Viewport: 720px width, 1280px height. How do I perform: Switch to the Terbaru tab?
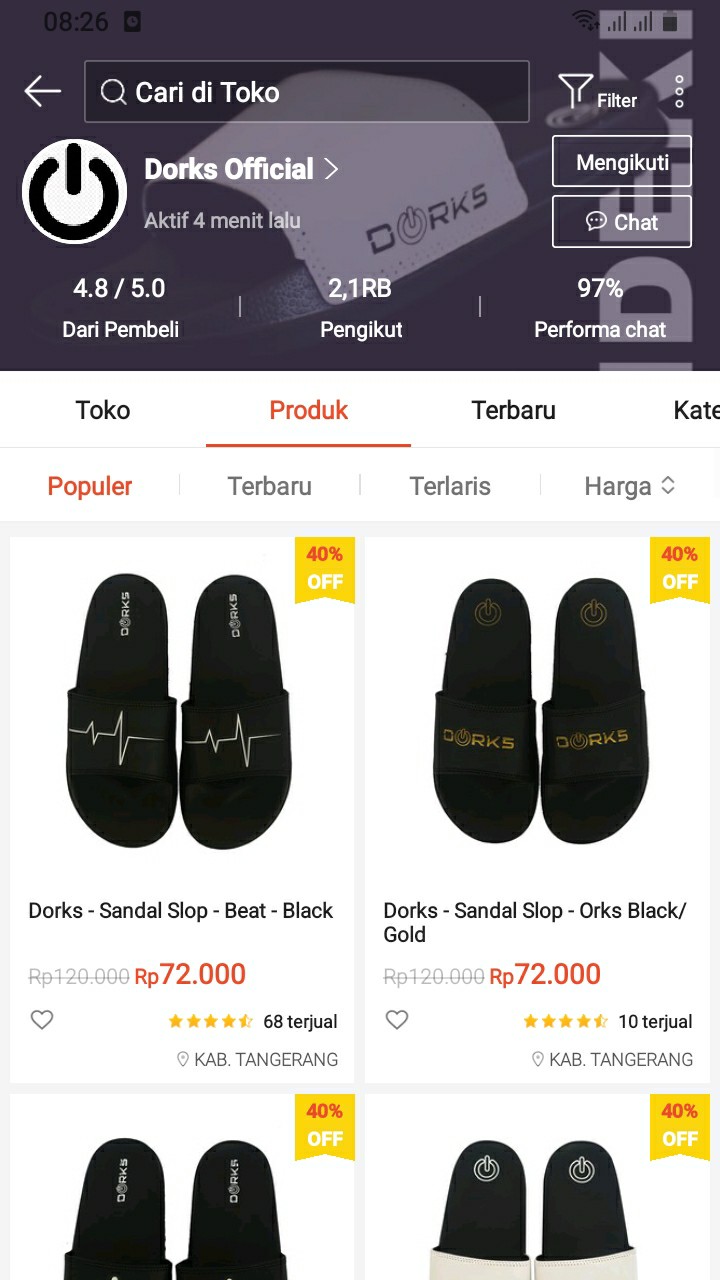[x=513, y=410]
